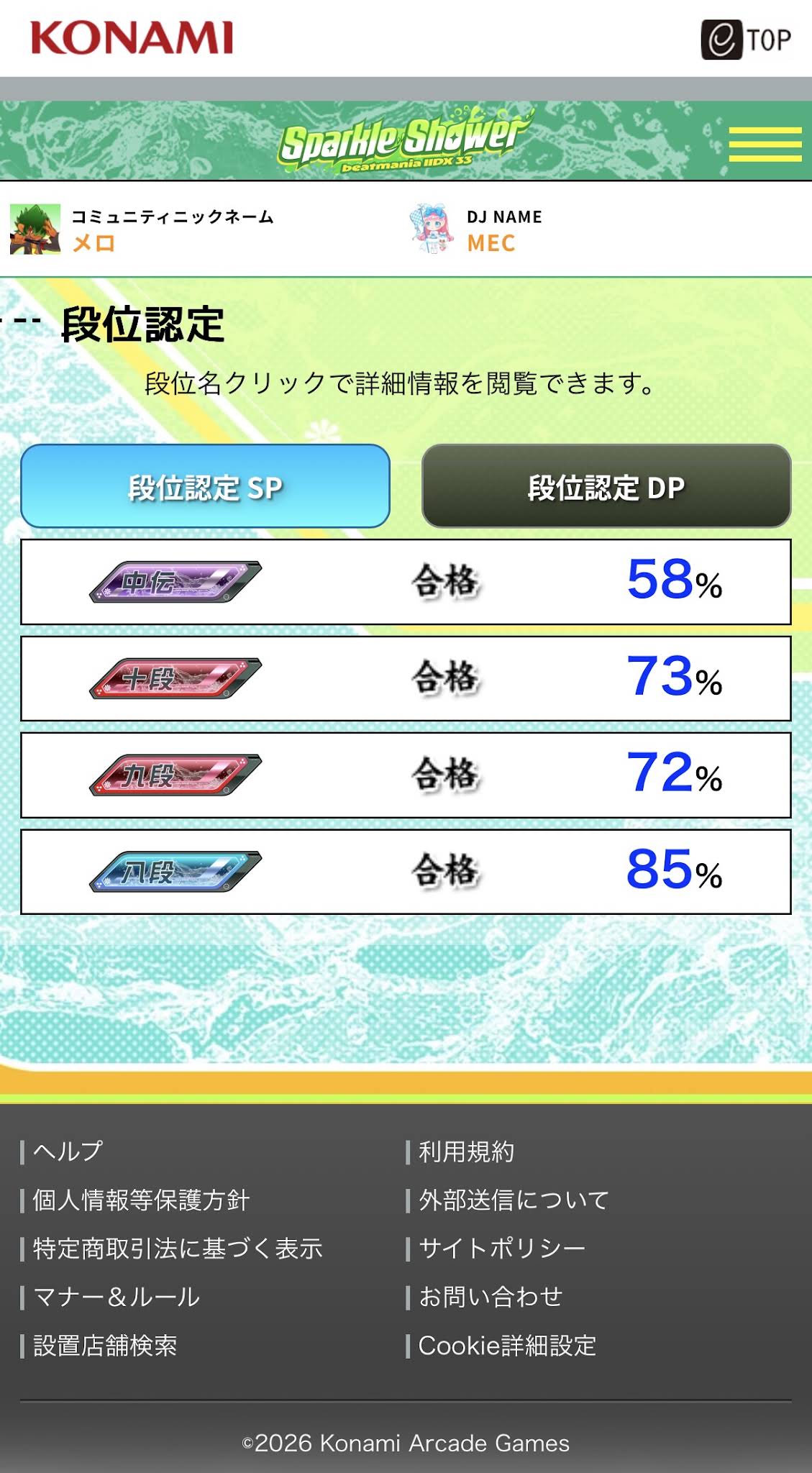Screen dimensions: 812x1473
Task: Open 設置店舗検索 store search
Action: tap(105, 1346)
